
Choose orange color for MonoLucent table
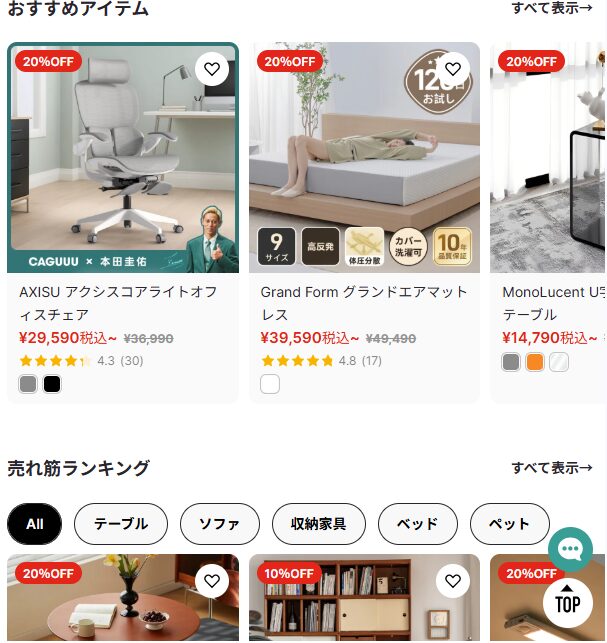535,362
